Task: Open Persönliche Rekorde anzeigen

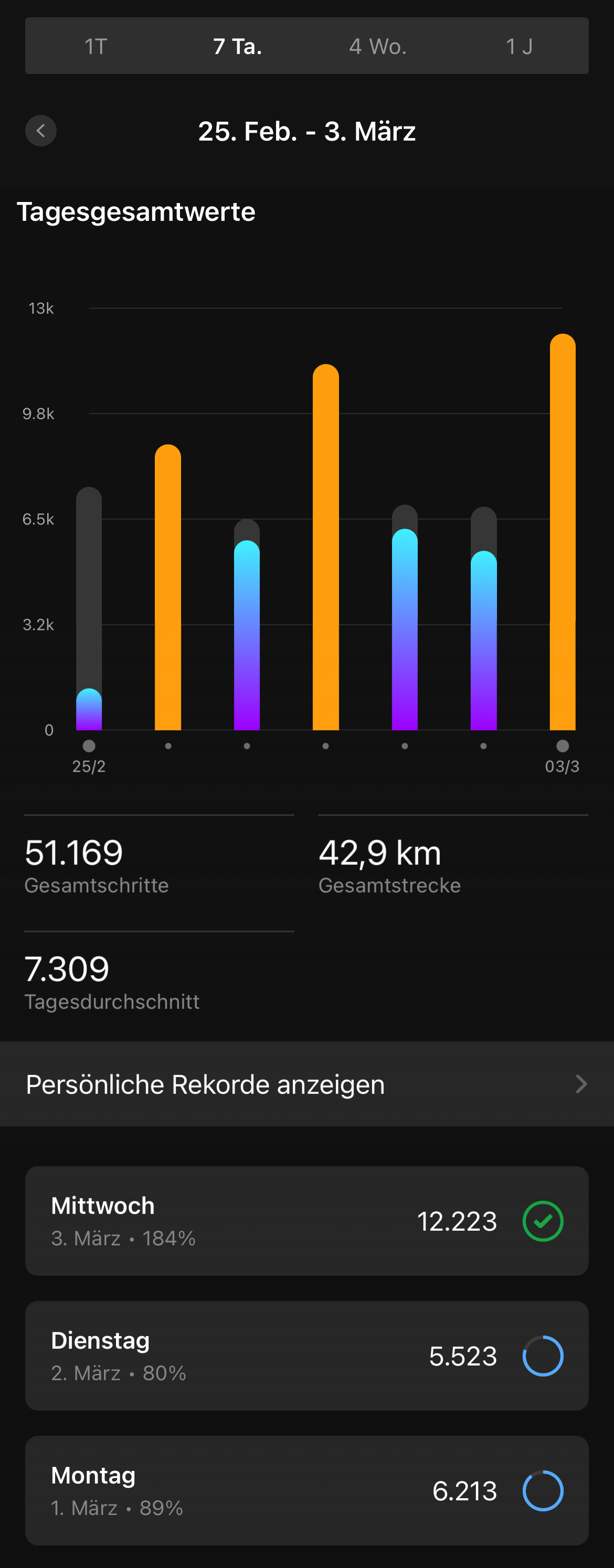Action: (x=307, y=1084)
